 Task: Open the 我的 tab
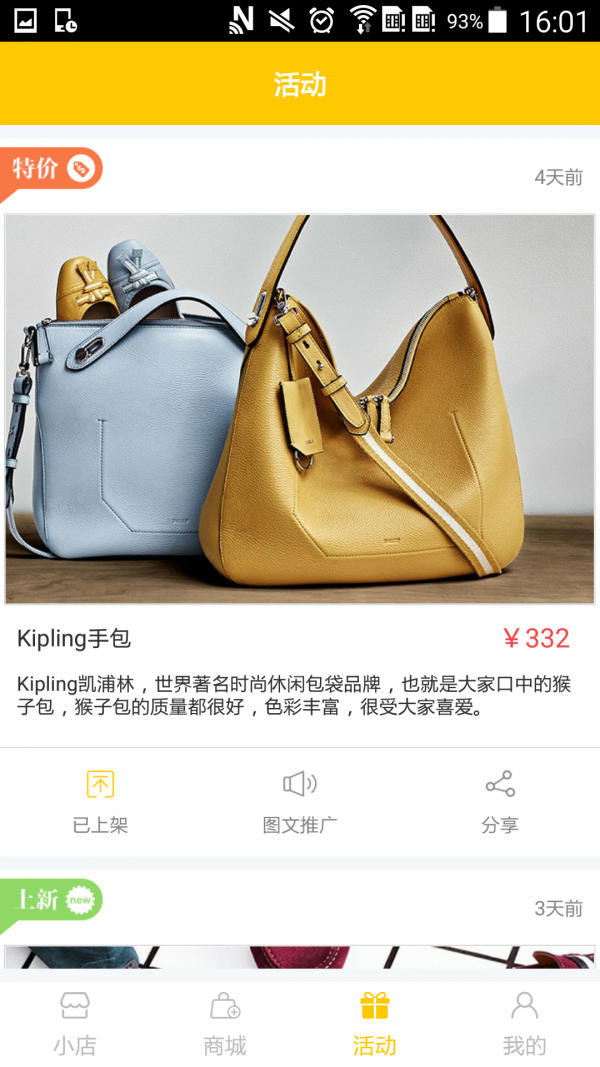(524, 1024)
